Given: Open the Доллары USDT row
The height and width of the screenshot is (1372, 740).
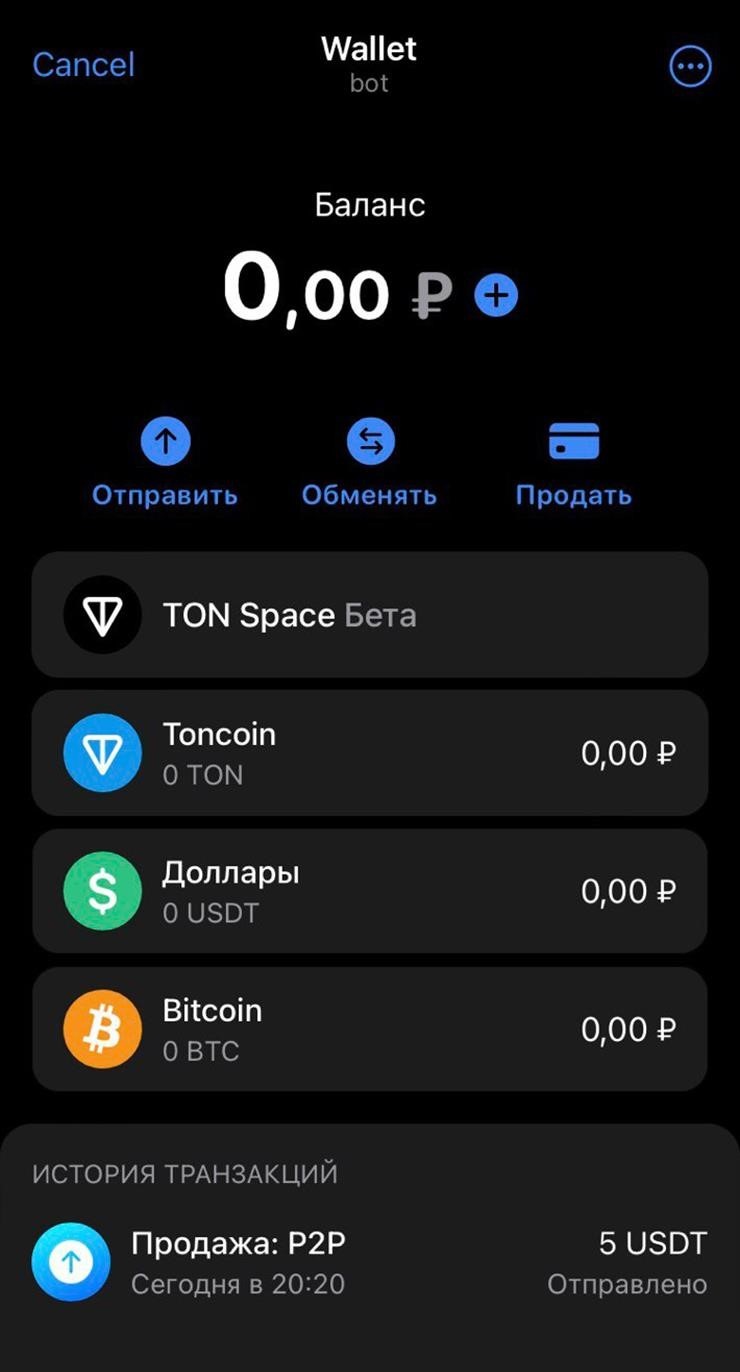Looking at the screenshot, I should click(370, 891).
